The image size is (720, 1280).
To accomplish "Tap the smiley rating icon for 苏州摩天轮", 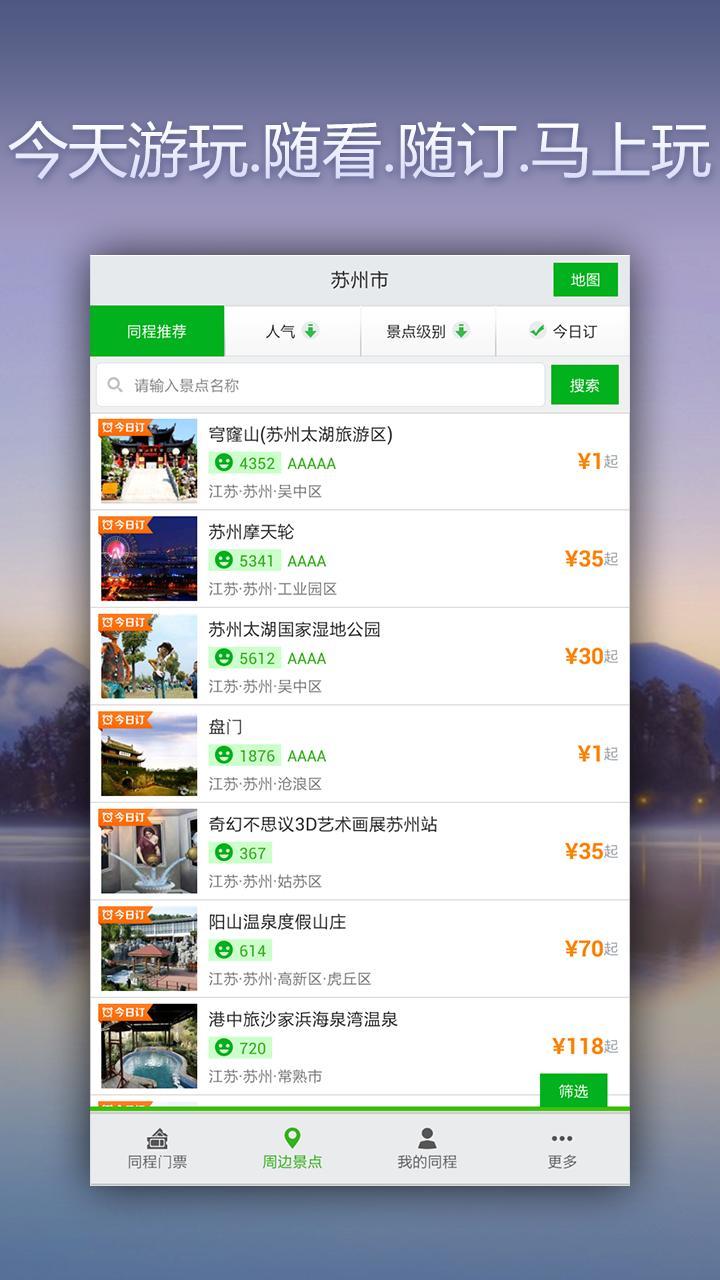I will coord(220,561).
